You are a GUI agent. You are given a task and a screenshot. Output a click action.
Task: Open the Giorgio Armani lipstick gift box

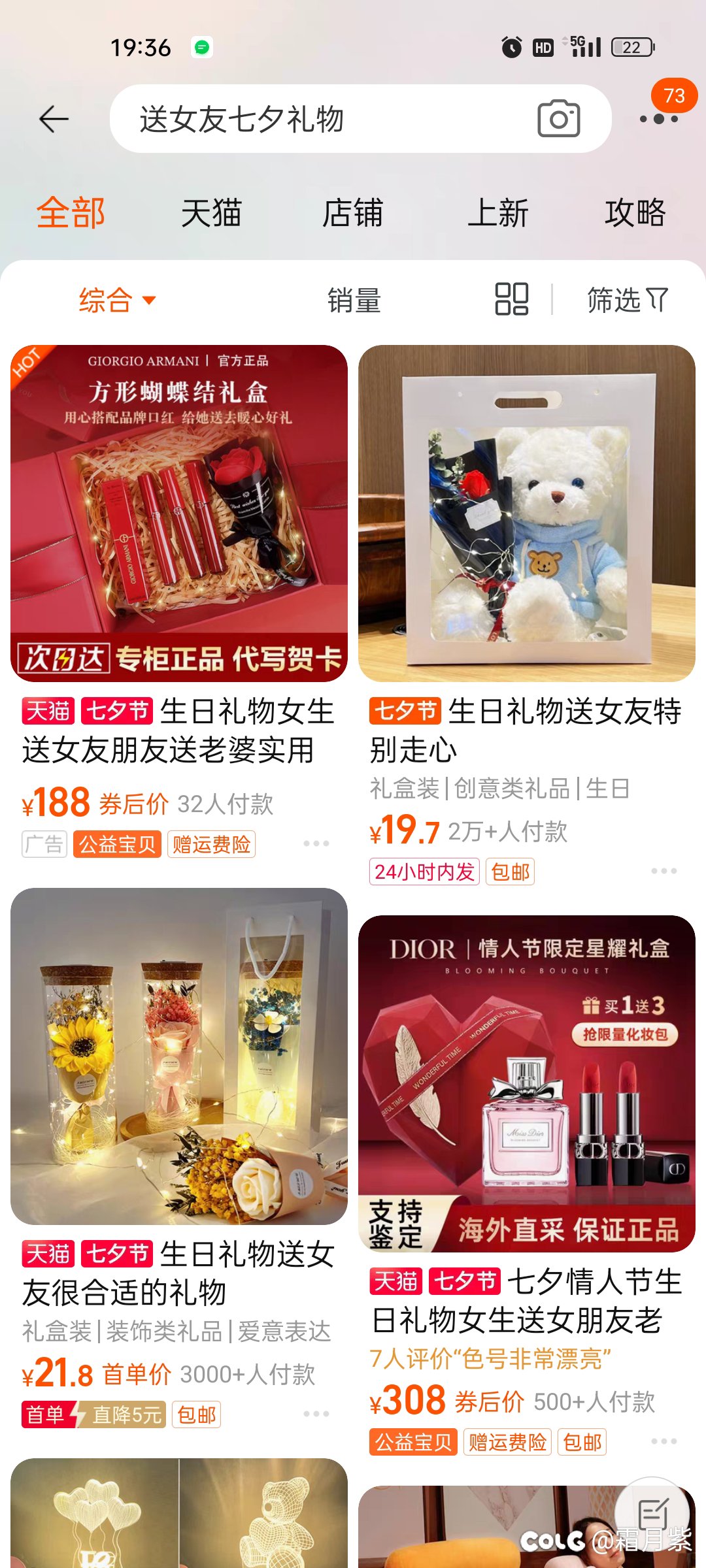tap(179, 514)
